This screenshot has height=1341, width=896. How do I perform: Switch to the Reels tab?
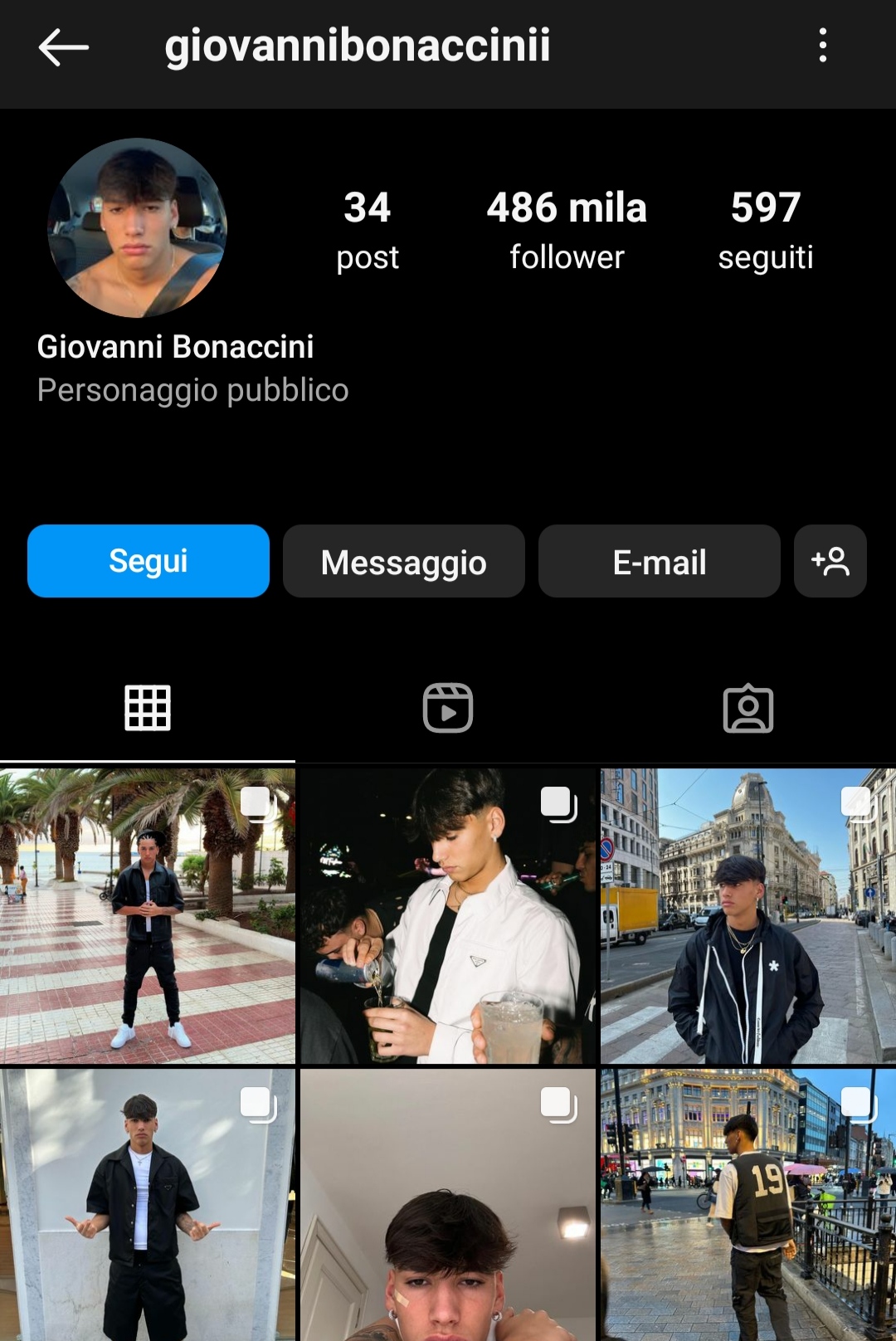pyautogui.click(x=448, y=708)
